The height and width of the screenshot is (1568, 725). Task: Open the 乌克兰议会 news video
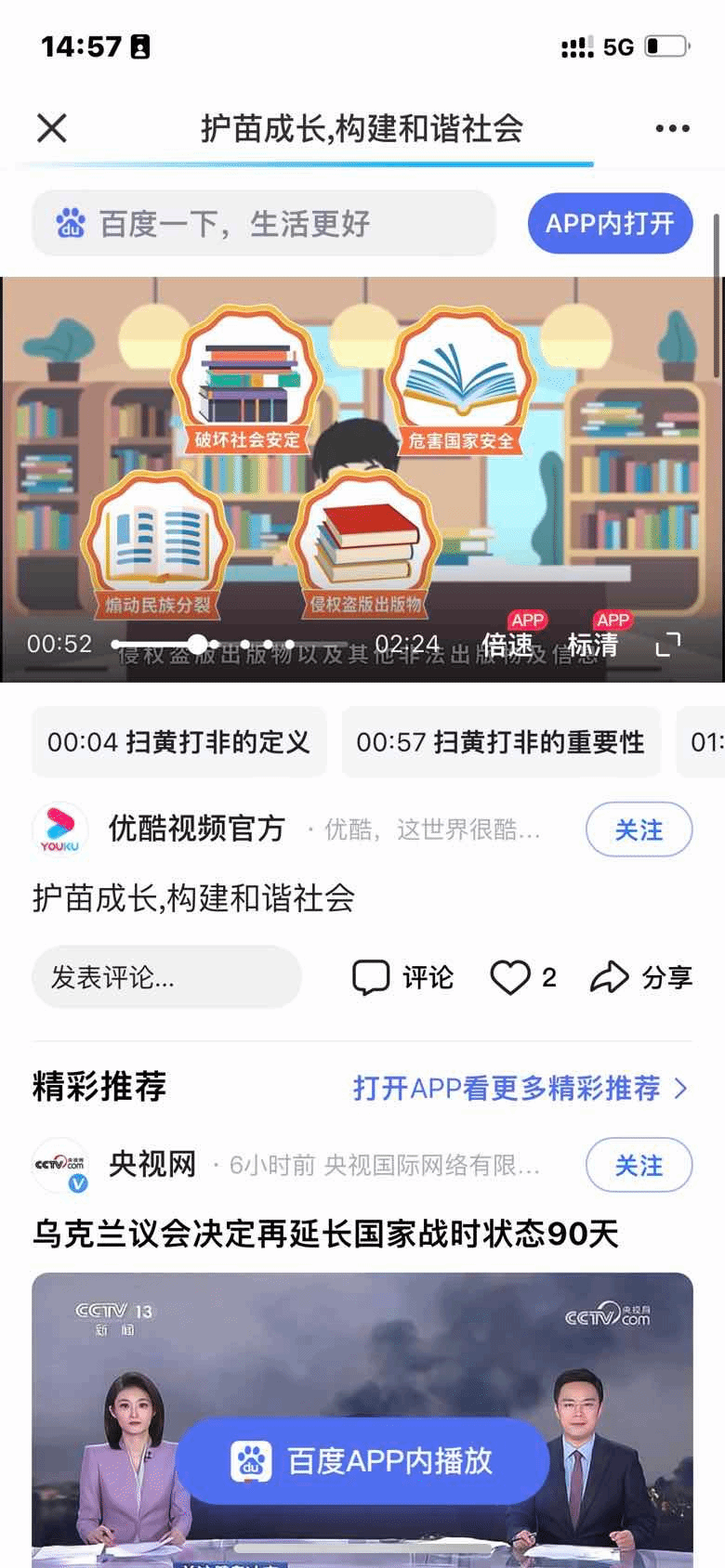point(325,1234)
